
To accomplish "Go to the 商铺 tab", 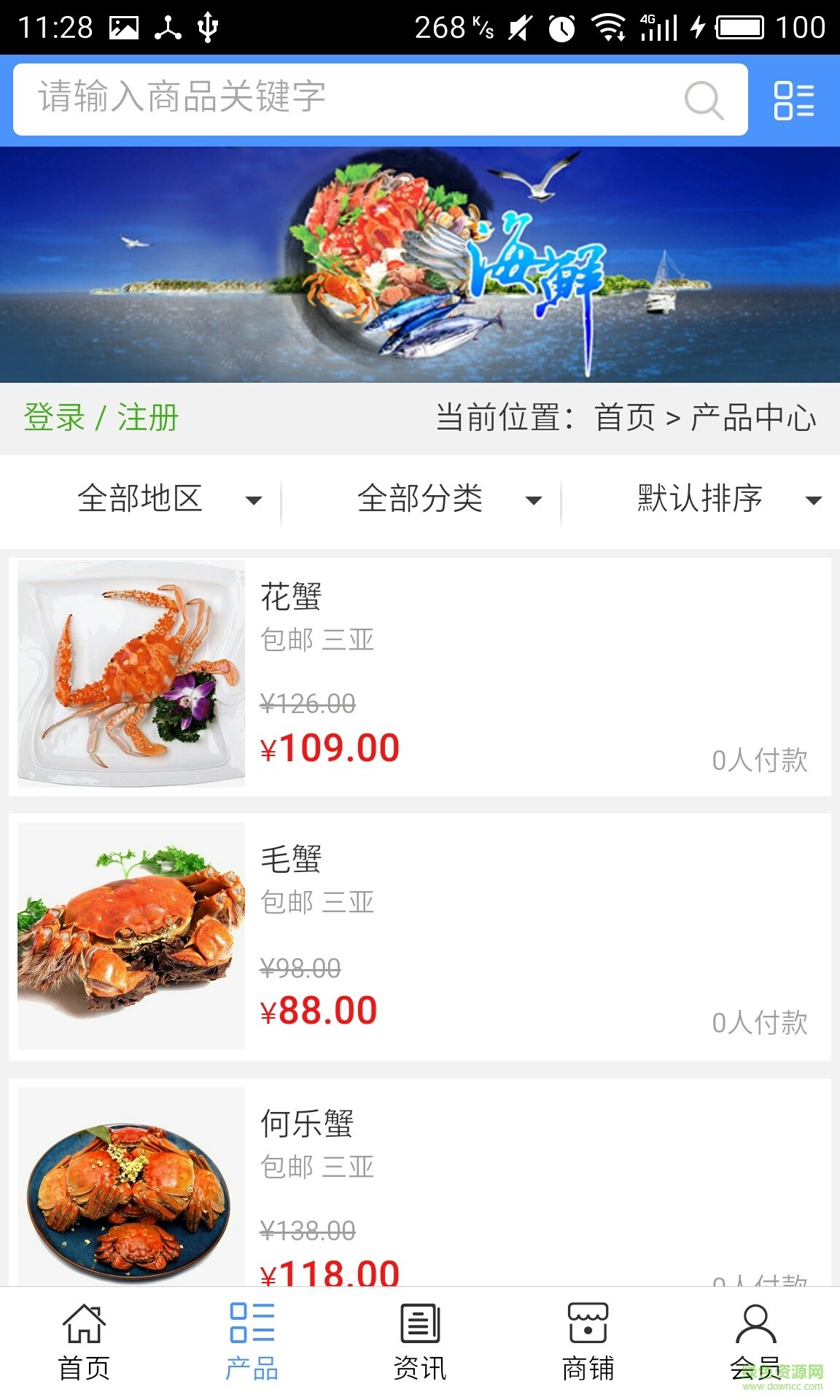I will tap(588, 1343).
